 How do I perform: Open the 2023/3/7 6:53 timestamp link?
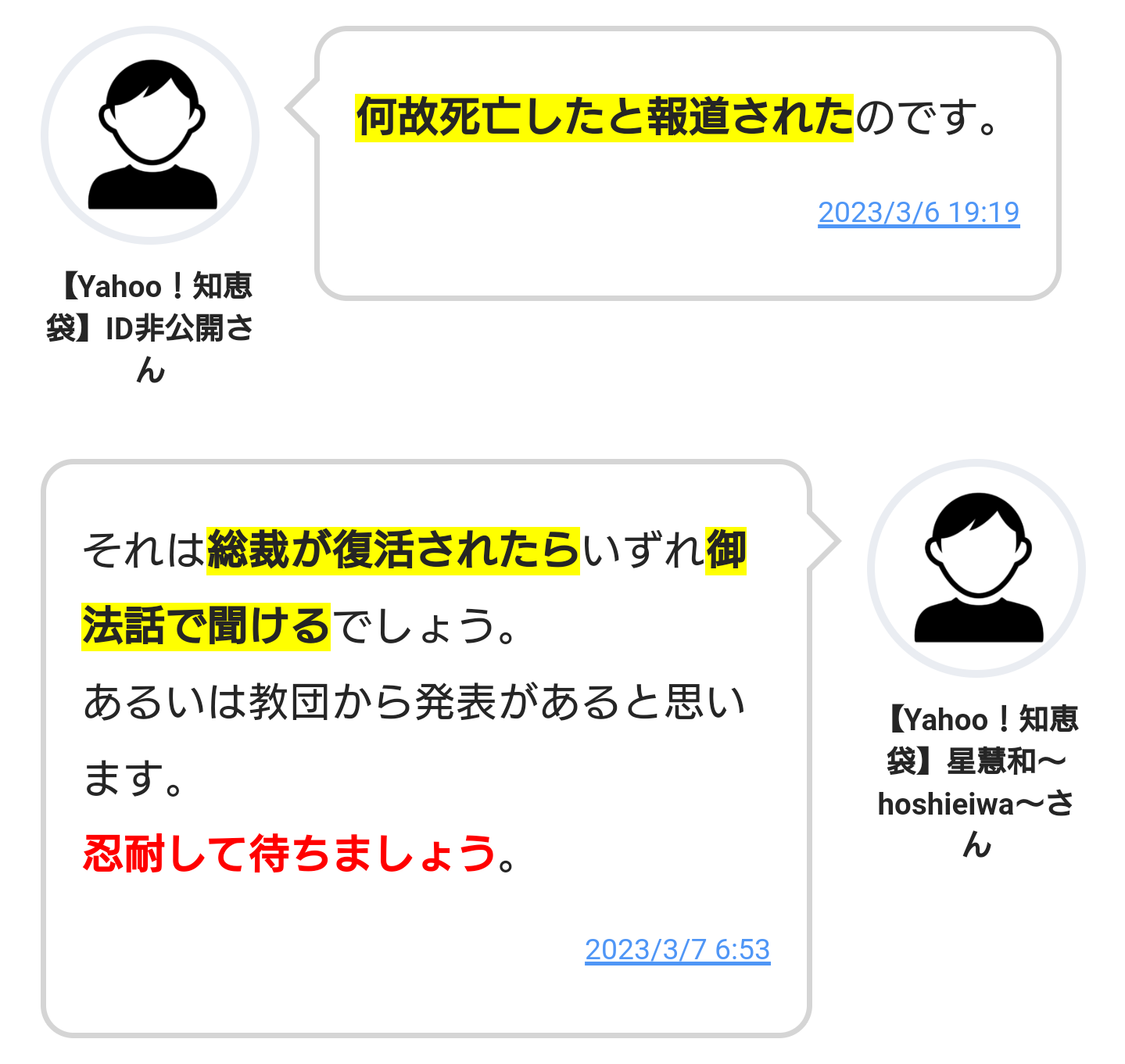677,950
